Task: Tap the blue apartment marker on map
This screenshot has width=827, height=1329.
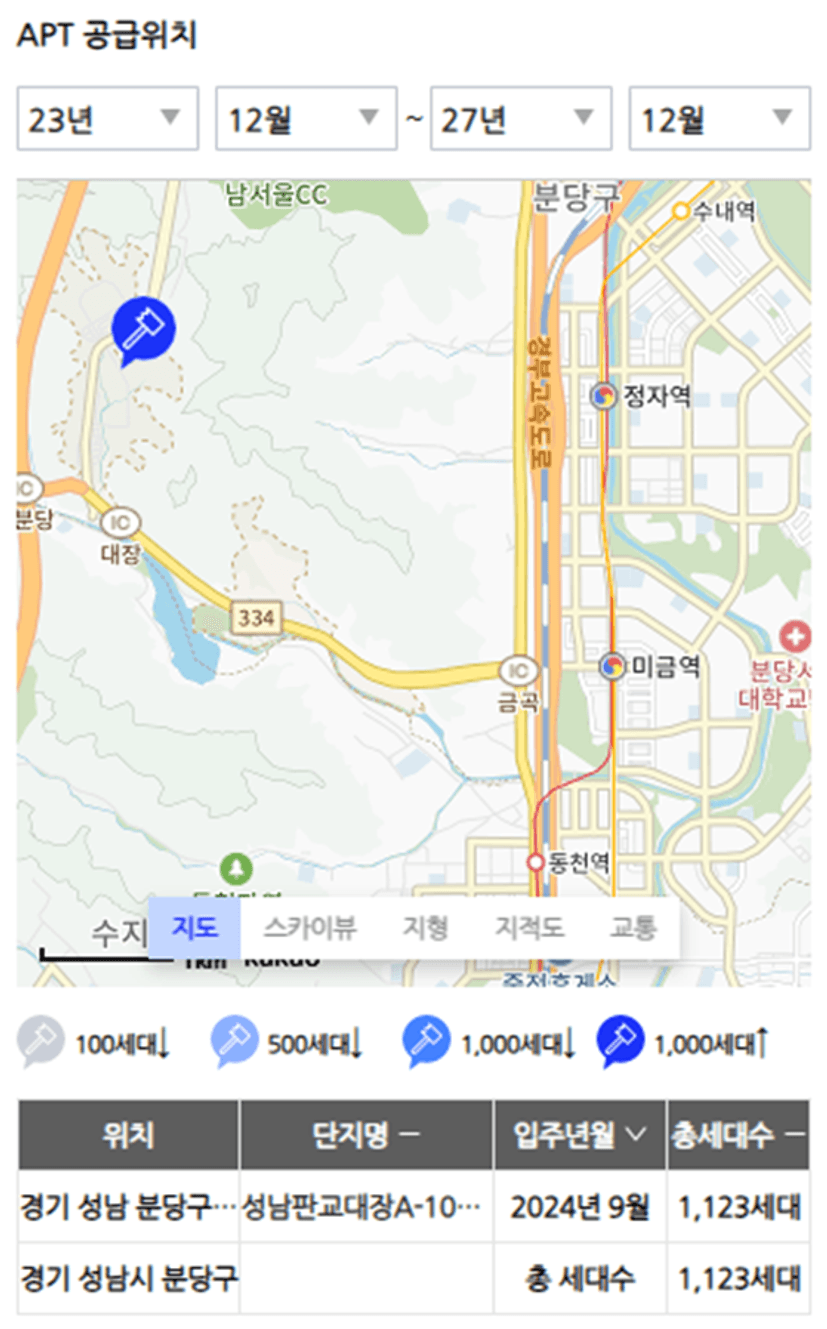Action: 143,329
